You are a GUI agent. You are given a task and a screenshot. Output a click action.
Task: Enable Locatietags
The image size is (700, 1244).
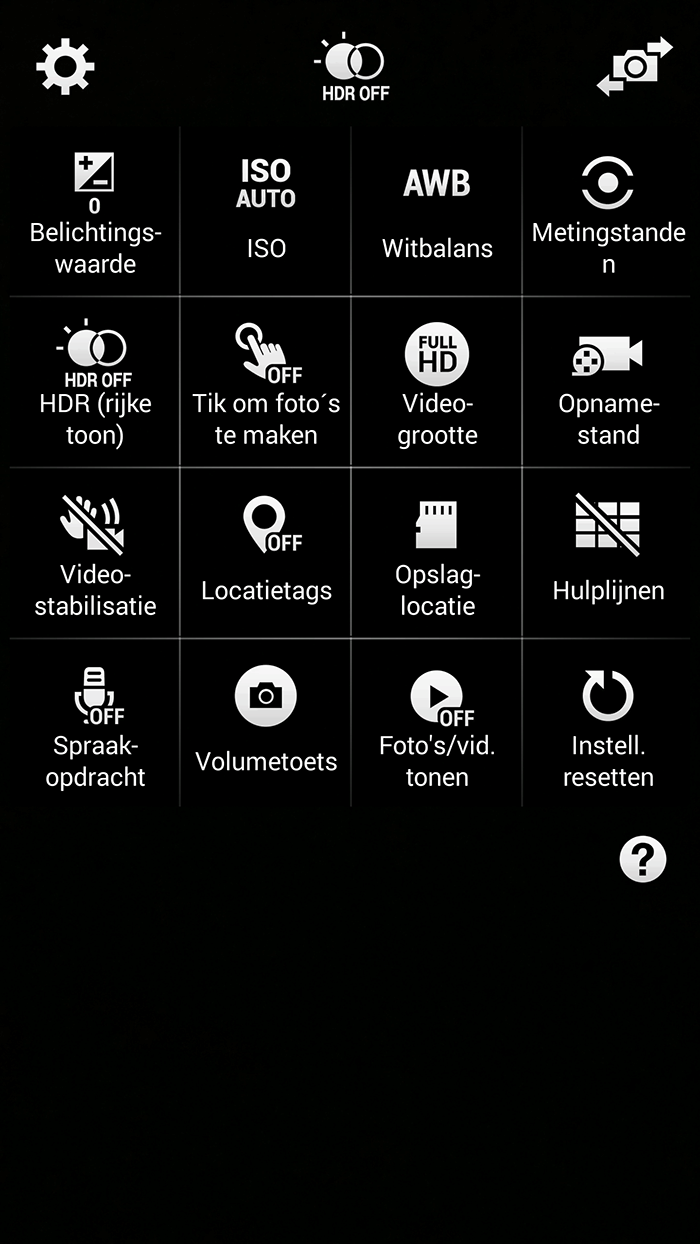coord(266,554)
